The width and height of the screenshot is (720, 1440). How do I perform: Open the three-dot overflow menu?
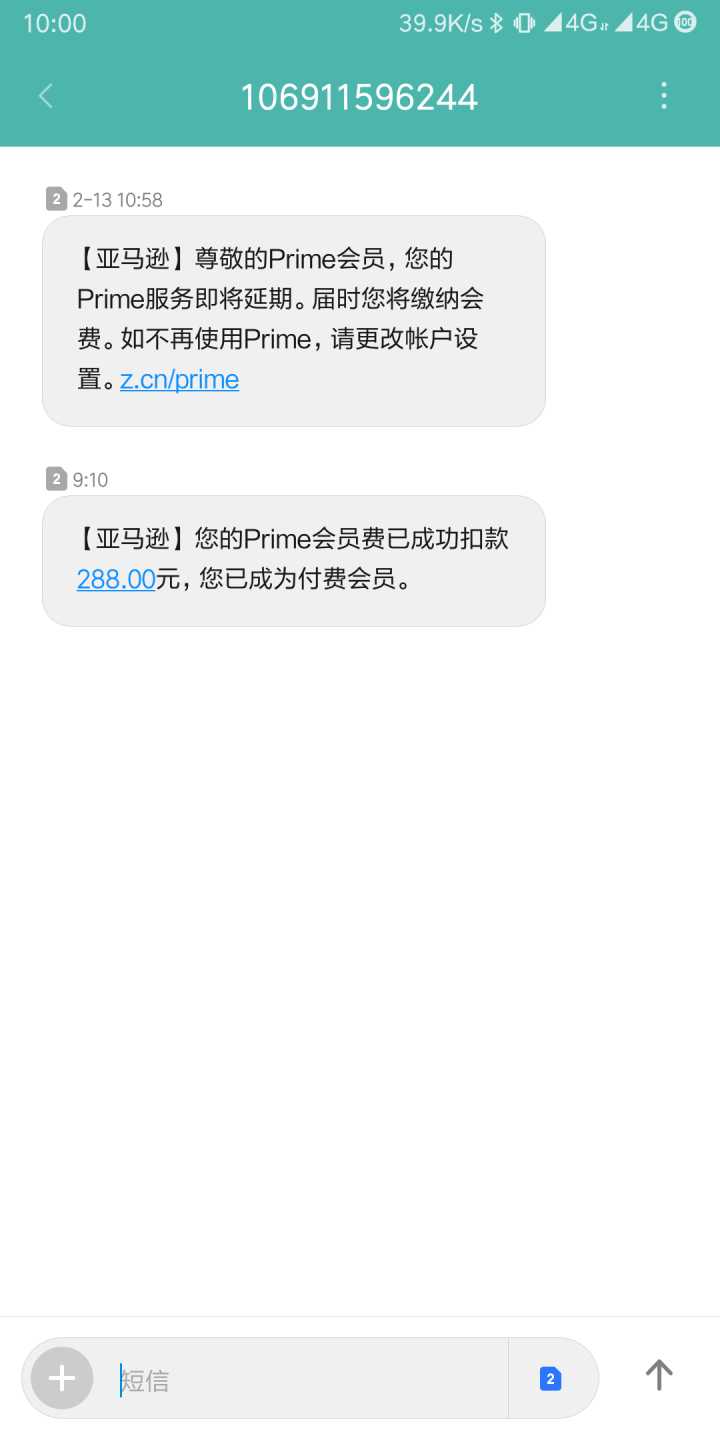pos(664,96)
